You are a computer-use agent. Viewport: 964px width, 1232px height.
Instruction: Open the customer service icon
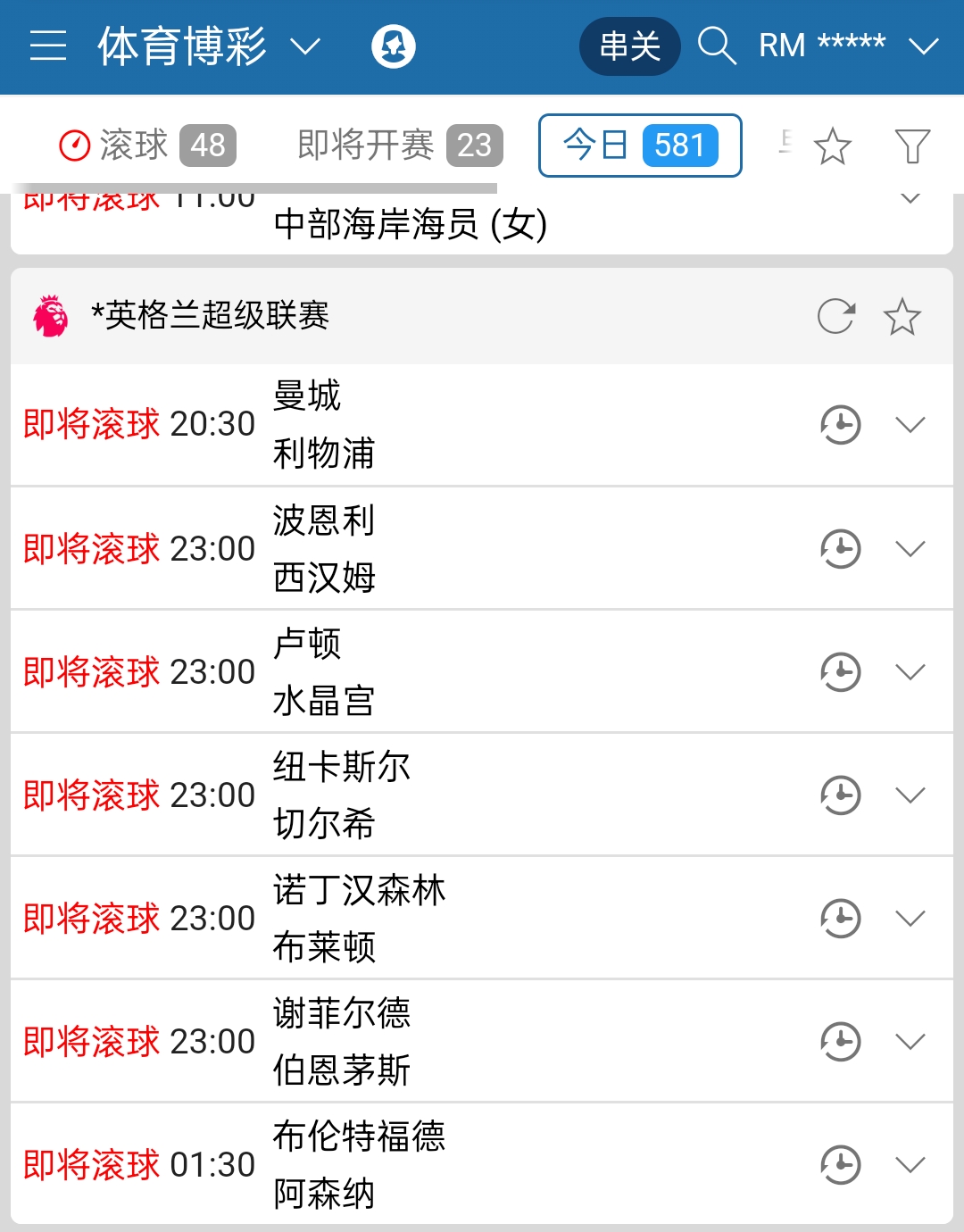(x=394, y=46)
